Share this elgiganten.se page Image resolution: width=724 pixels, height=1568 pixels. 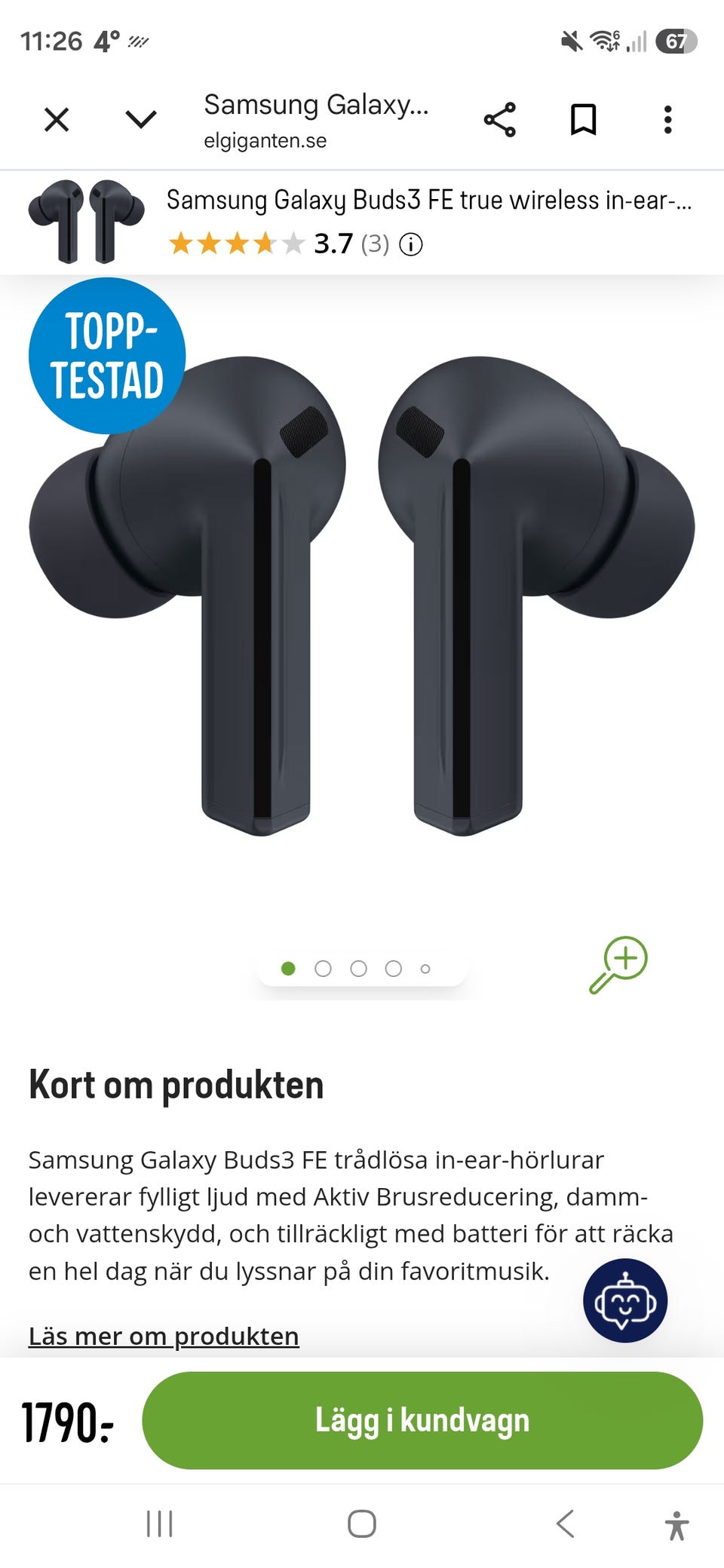(x=500, y=120)
